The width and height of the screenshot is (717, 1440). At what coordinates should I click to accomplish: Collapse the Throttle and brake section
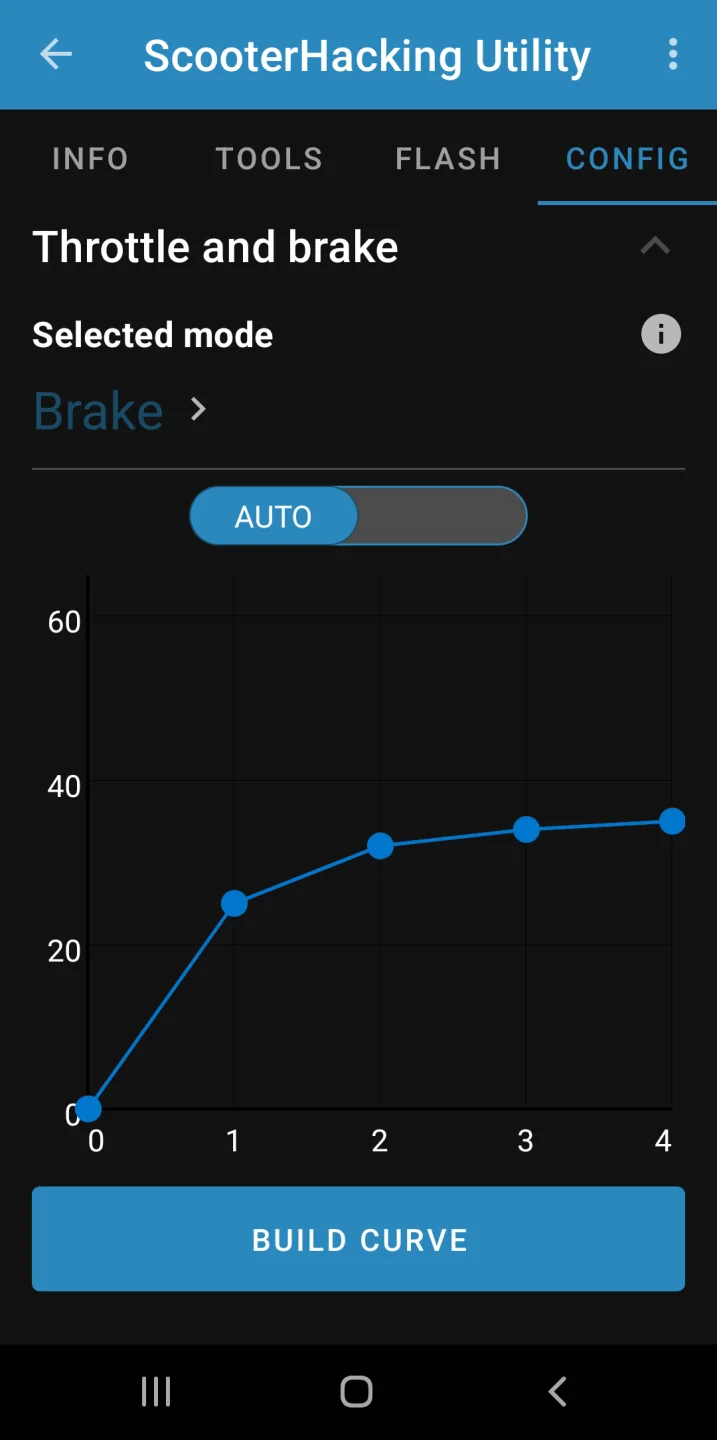[x=655, y=247]
